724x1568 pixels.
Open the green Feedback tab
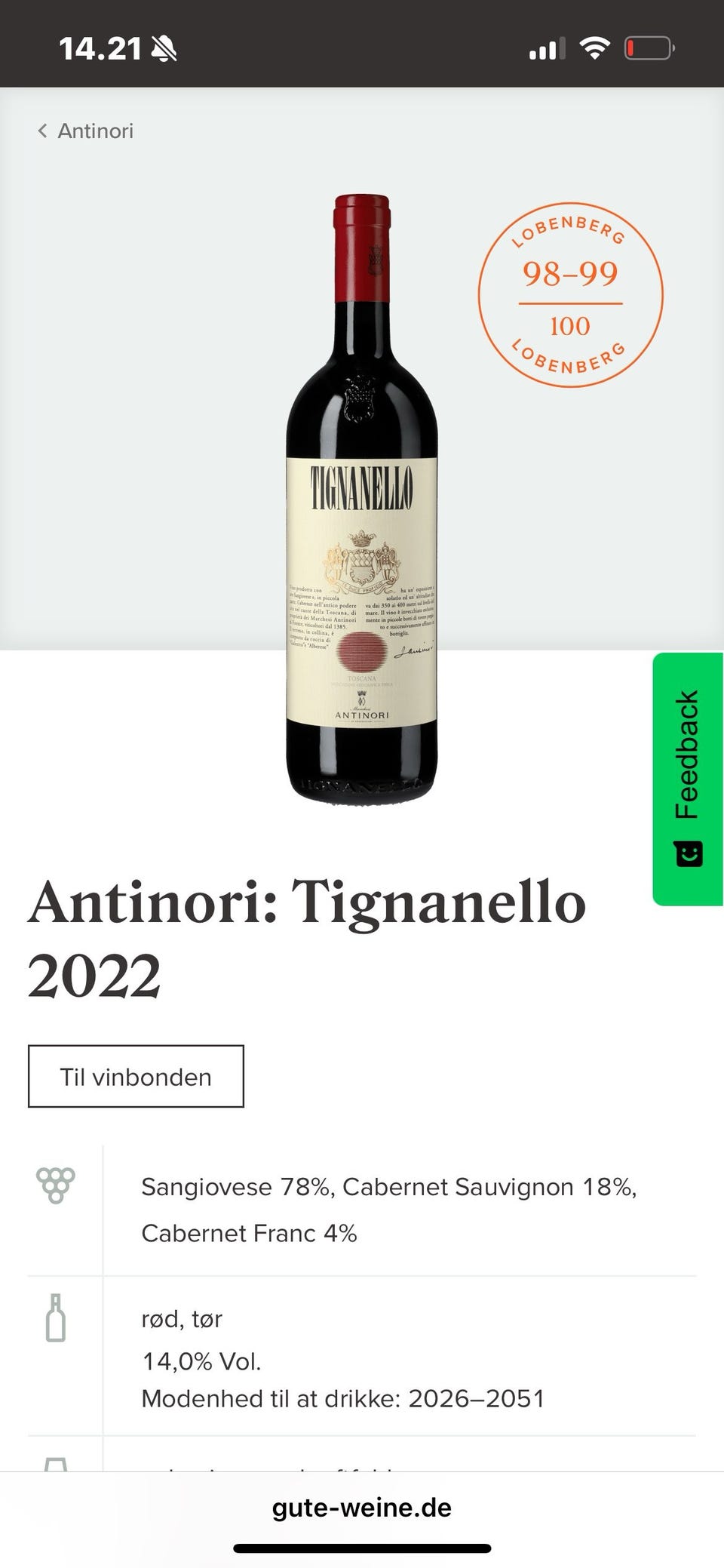pyautogui.click(x=687, y=778)
